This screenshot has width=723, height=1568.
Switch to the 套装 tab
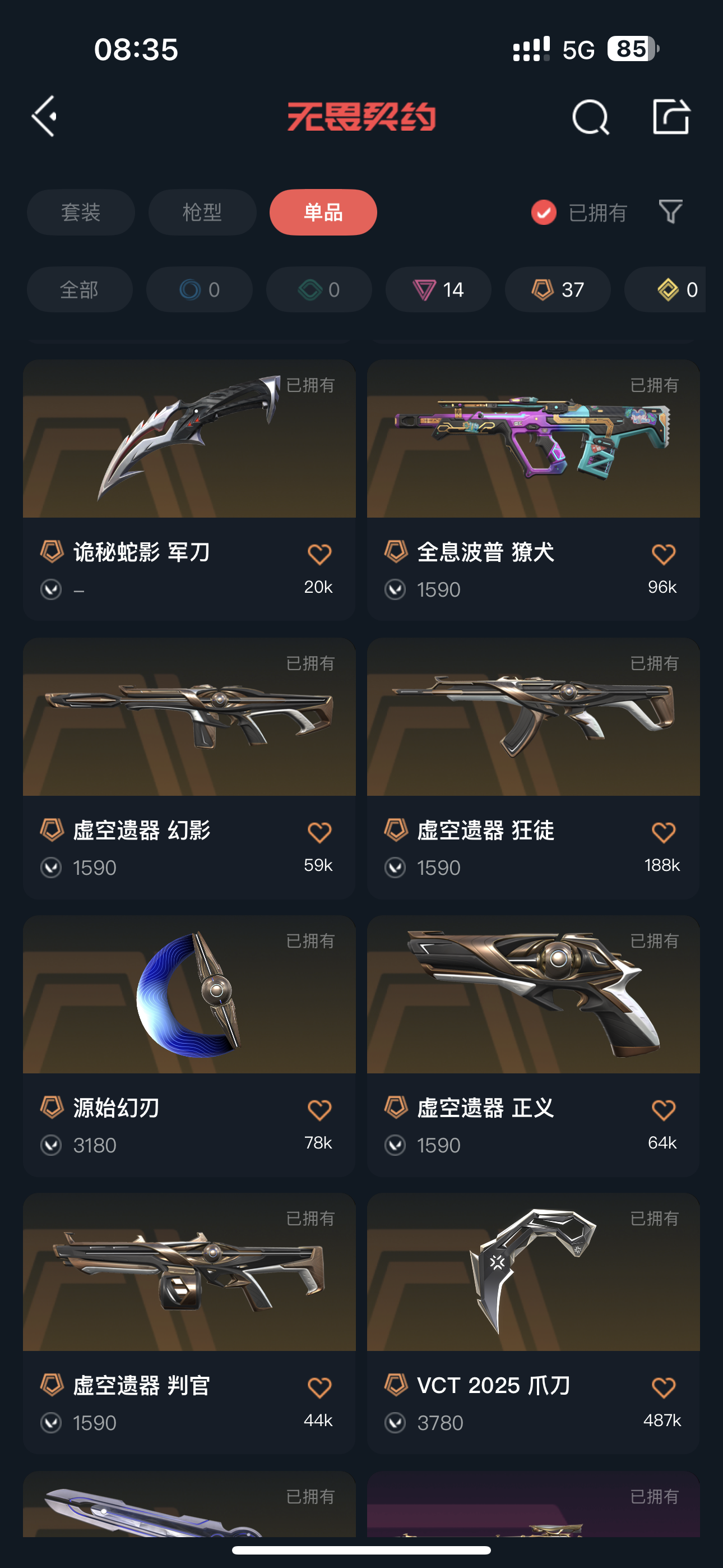(x=81, y=213)
